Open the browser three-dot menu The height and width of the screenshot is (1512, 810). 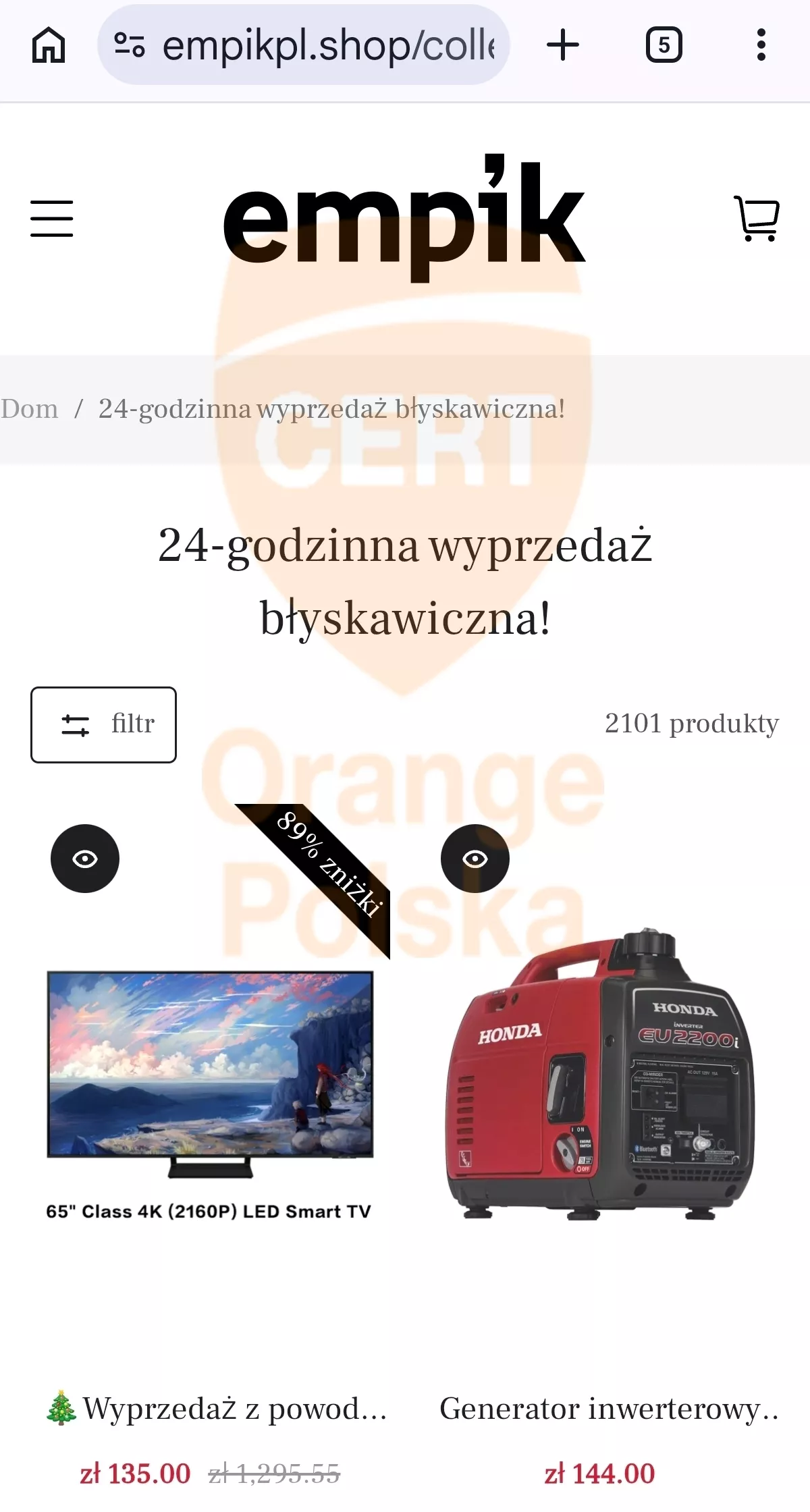(762, 45)
